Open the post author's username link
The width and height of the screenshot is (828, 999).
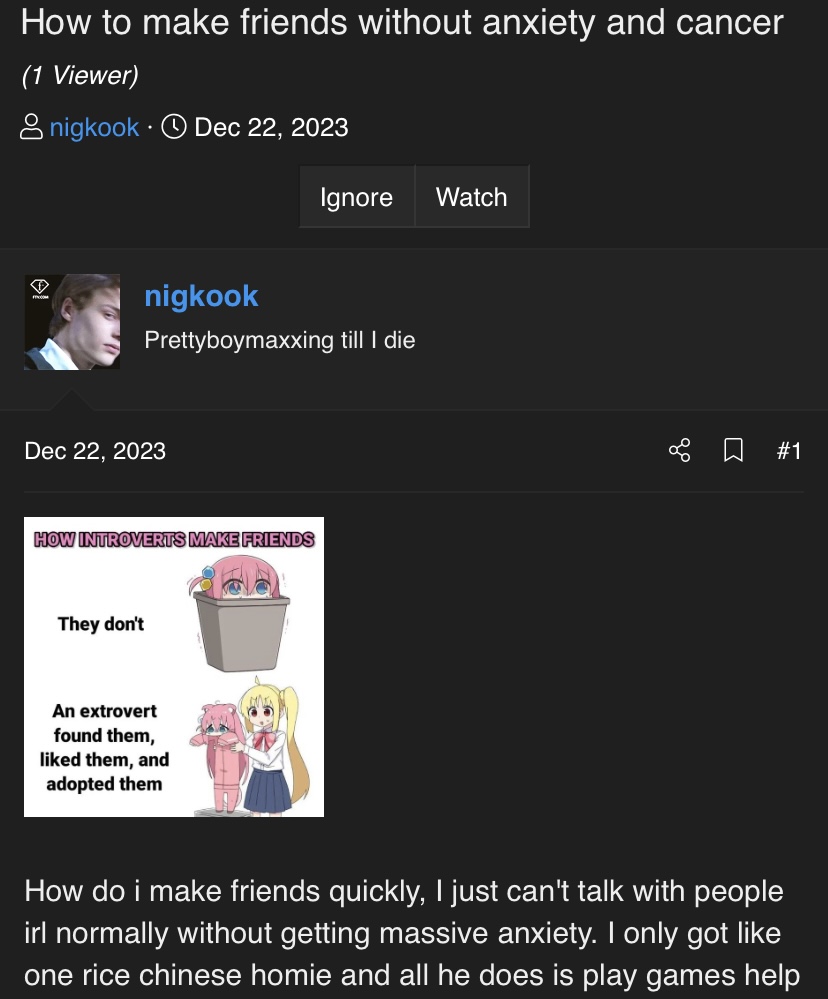[x=201, y=296]
